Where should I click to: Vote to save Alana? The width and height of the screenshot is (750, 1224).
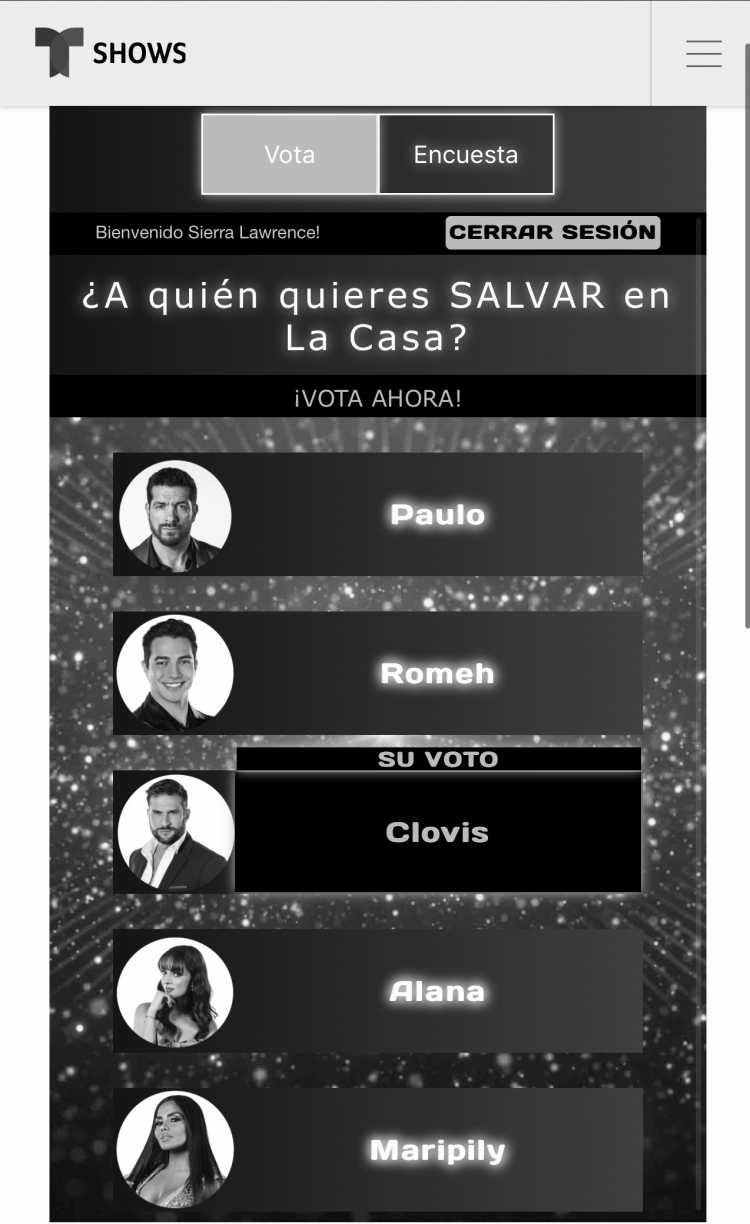click(x=378, y=991)
